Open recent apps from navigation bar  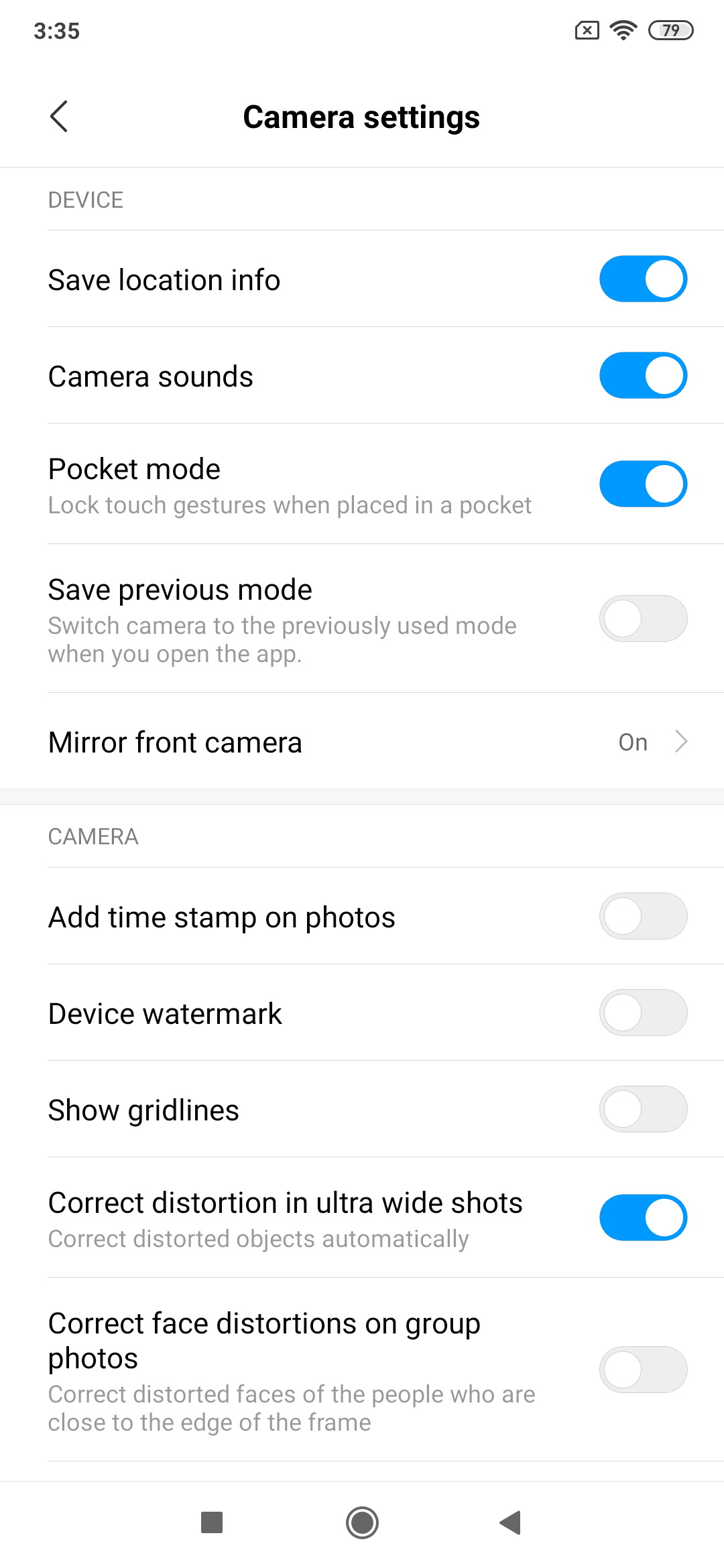tap(212, 1522)
